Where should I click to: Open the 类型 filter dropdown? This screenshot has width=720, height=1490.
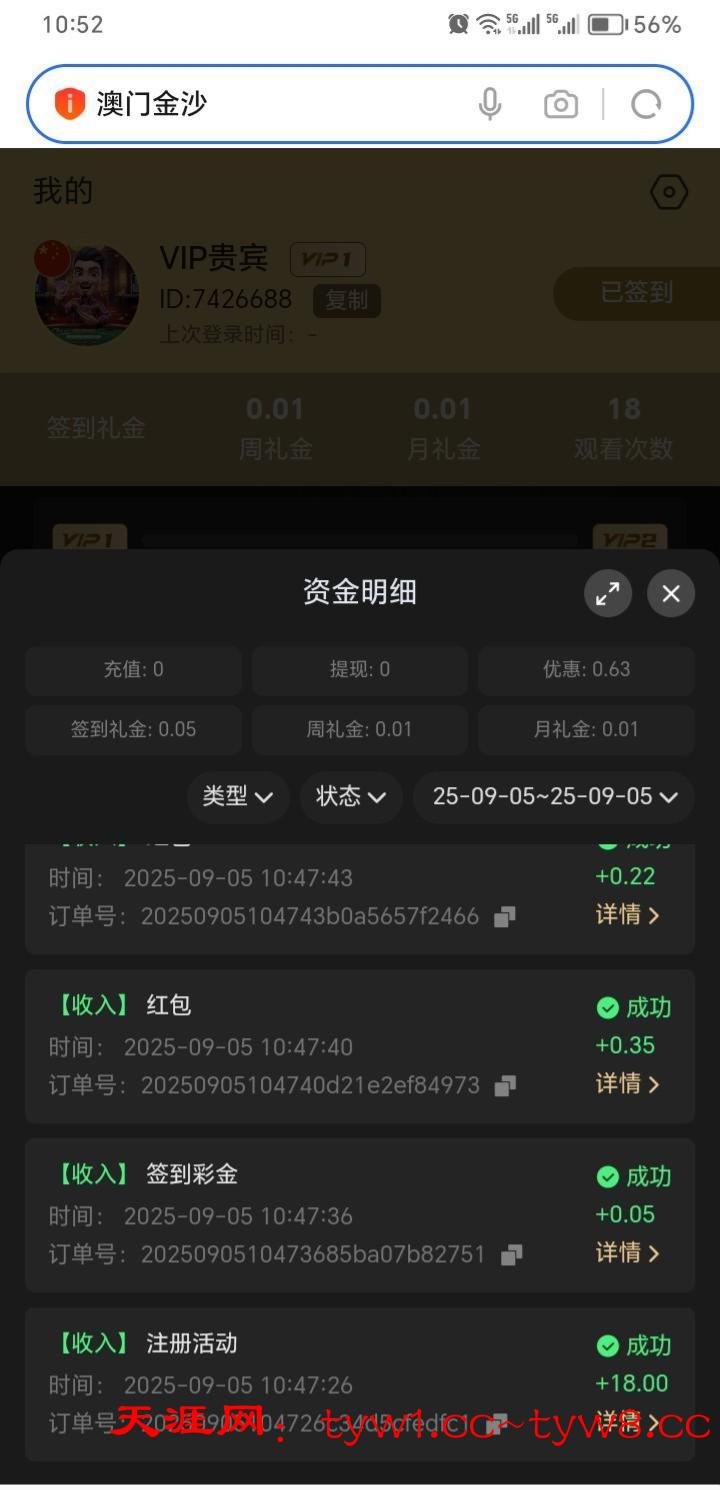tap(238, 797)
